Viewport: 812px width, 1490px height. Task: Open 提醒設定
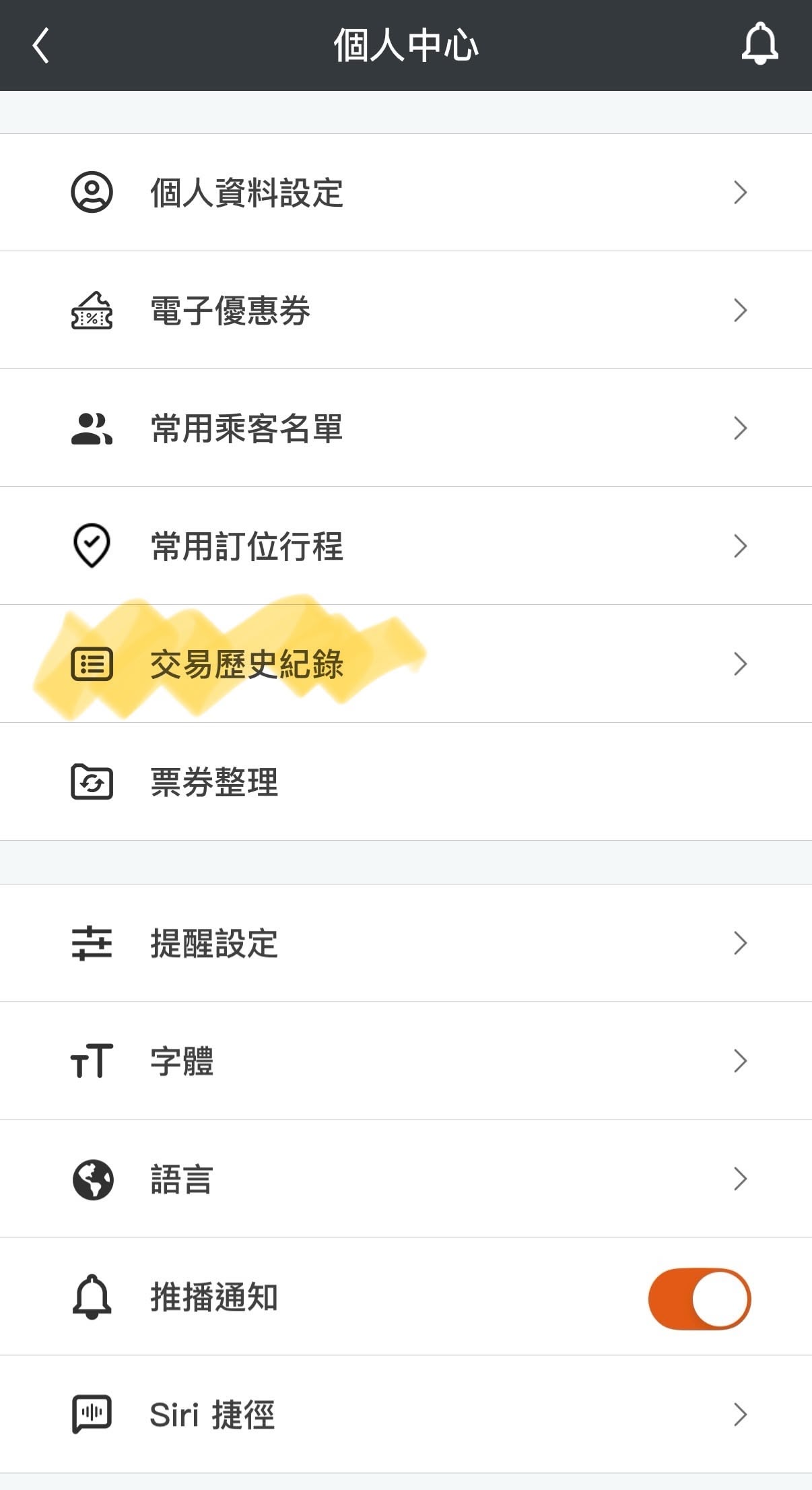405,943
